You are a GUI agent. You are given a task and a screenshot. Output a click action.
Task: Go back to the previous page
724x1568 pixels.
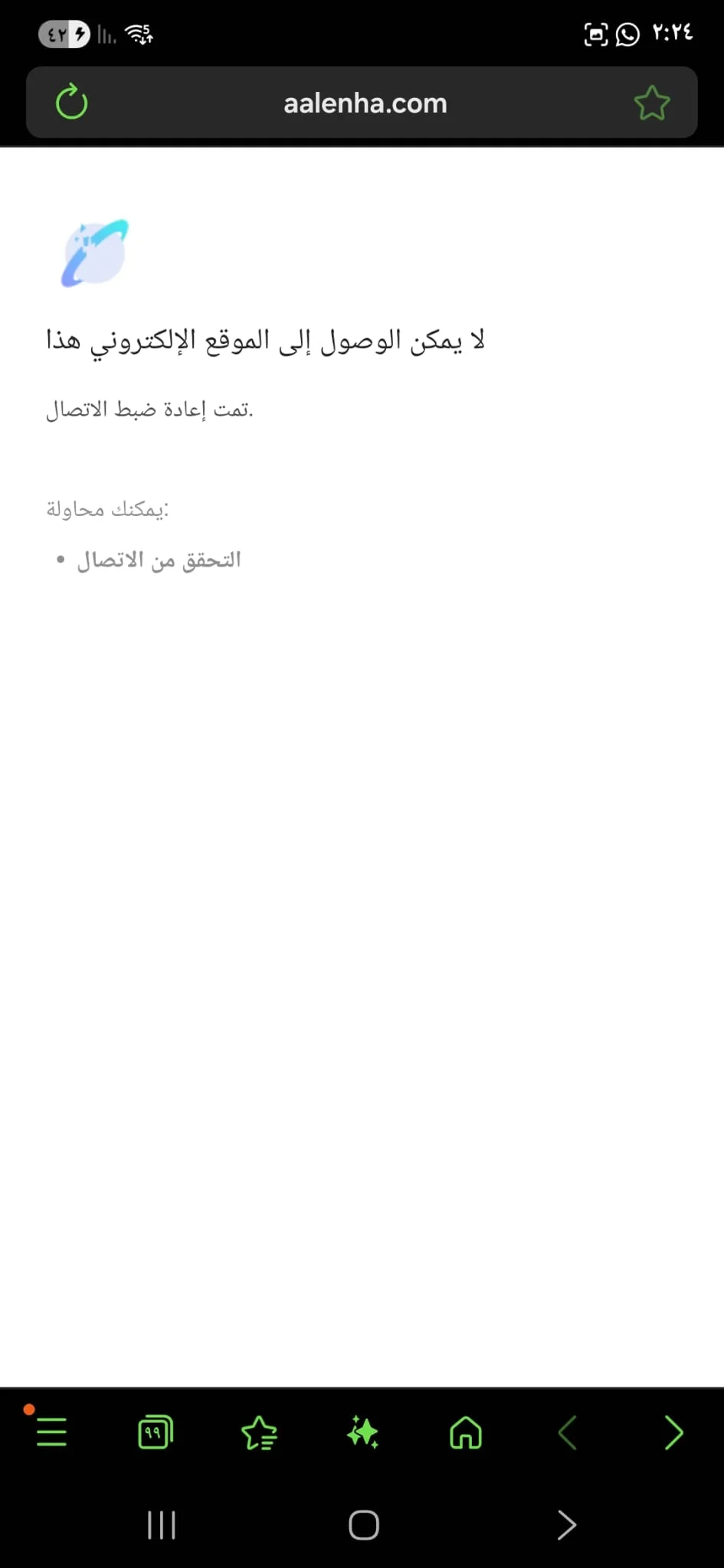568,1432
